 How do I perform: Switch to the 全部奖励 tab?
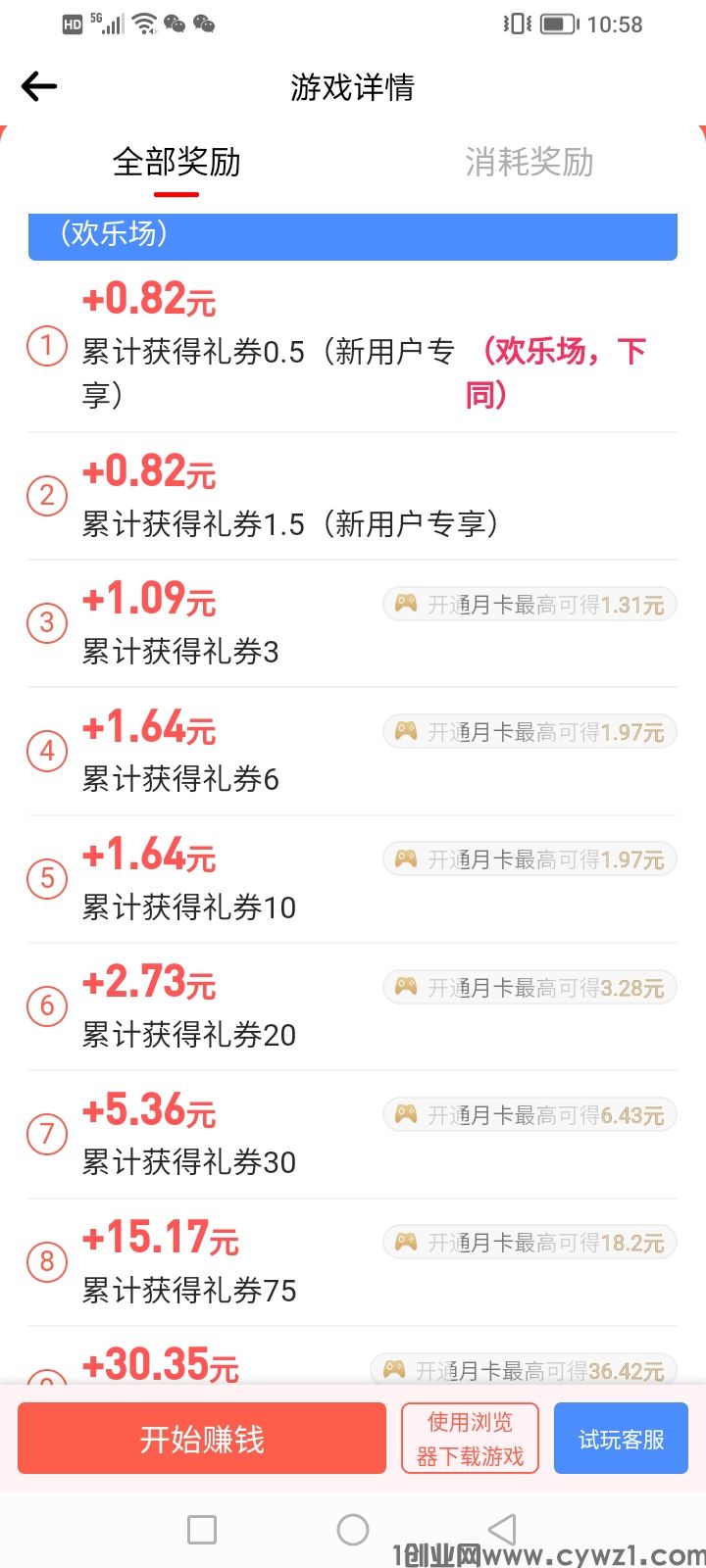(x=176, y=163)
